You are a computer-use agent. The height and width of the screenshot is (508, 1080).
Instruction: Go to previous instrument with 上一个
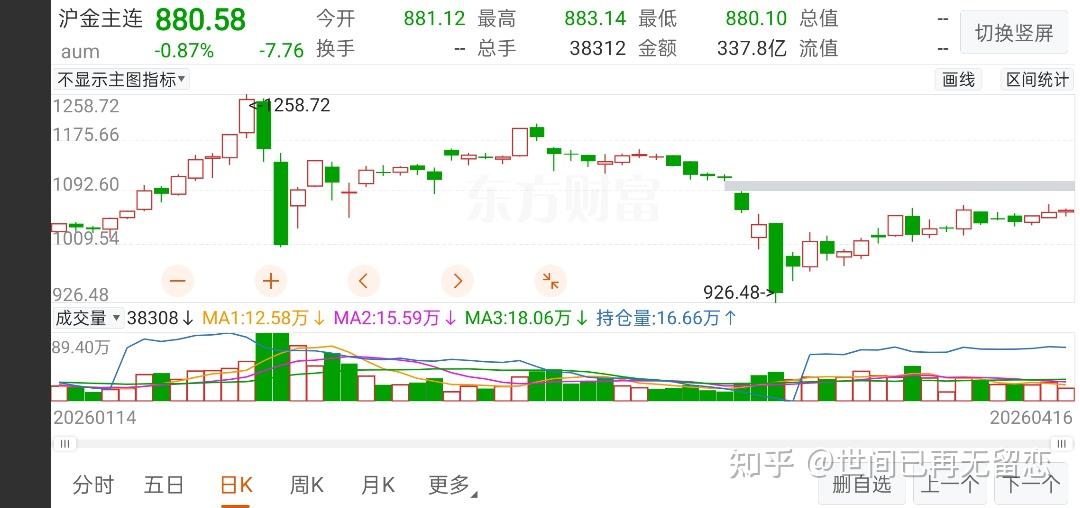[x=950, y=484]
